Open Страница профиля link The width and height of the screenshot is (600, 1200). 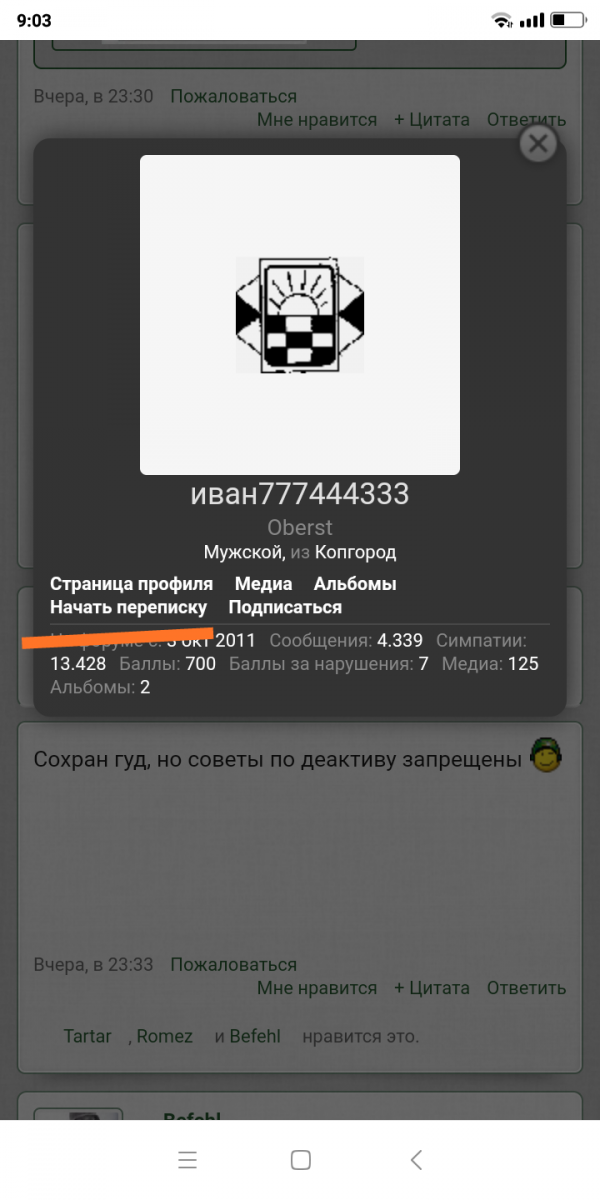(x=131, y=584)
